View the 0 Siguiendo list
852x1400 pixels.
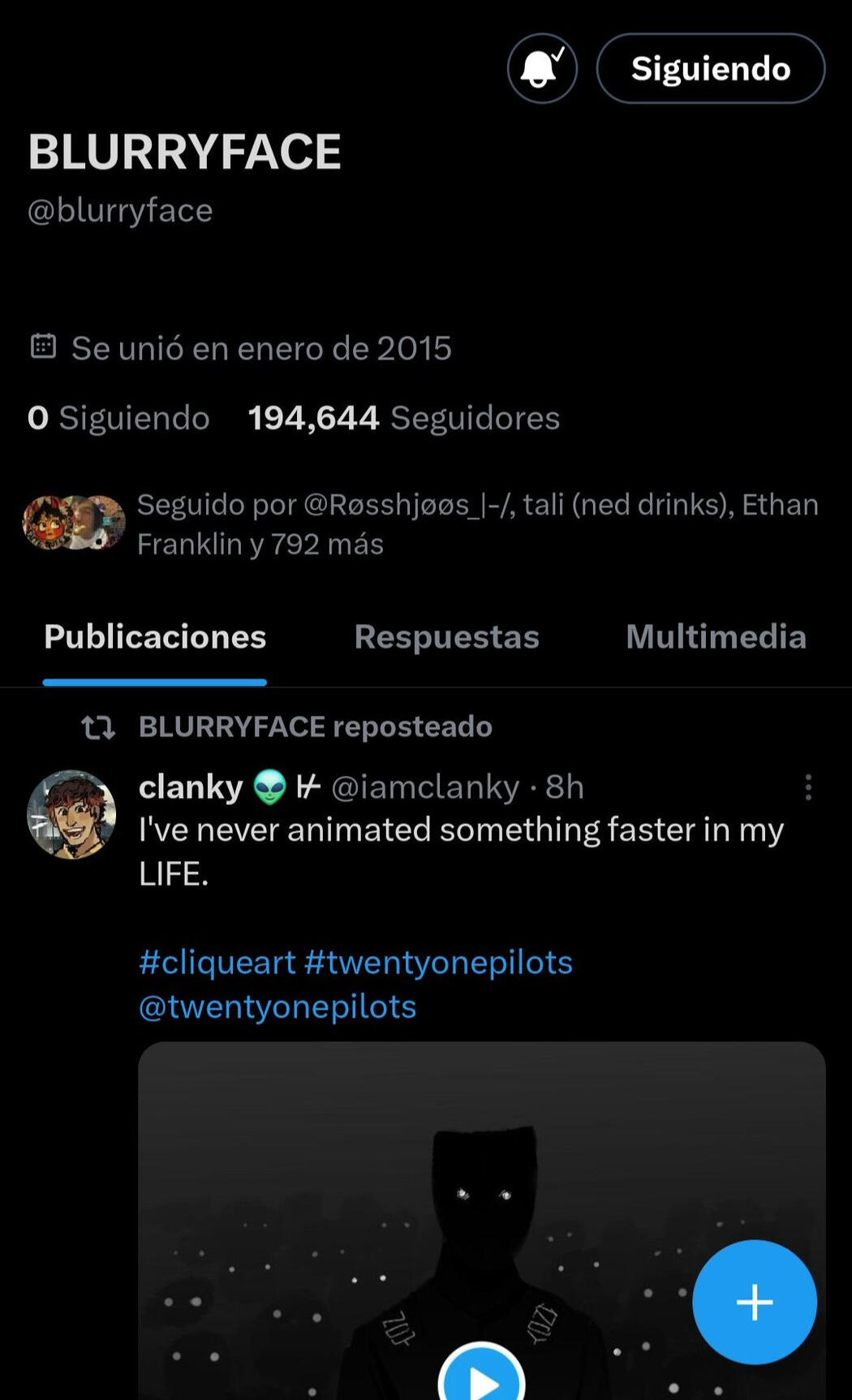point(118,418)
